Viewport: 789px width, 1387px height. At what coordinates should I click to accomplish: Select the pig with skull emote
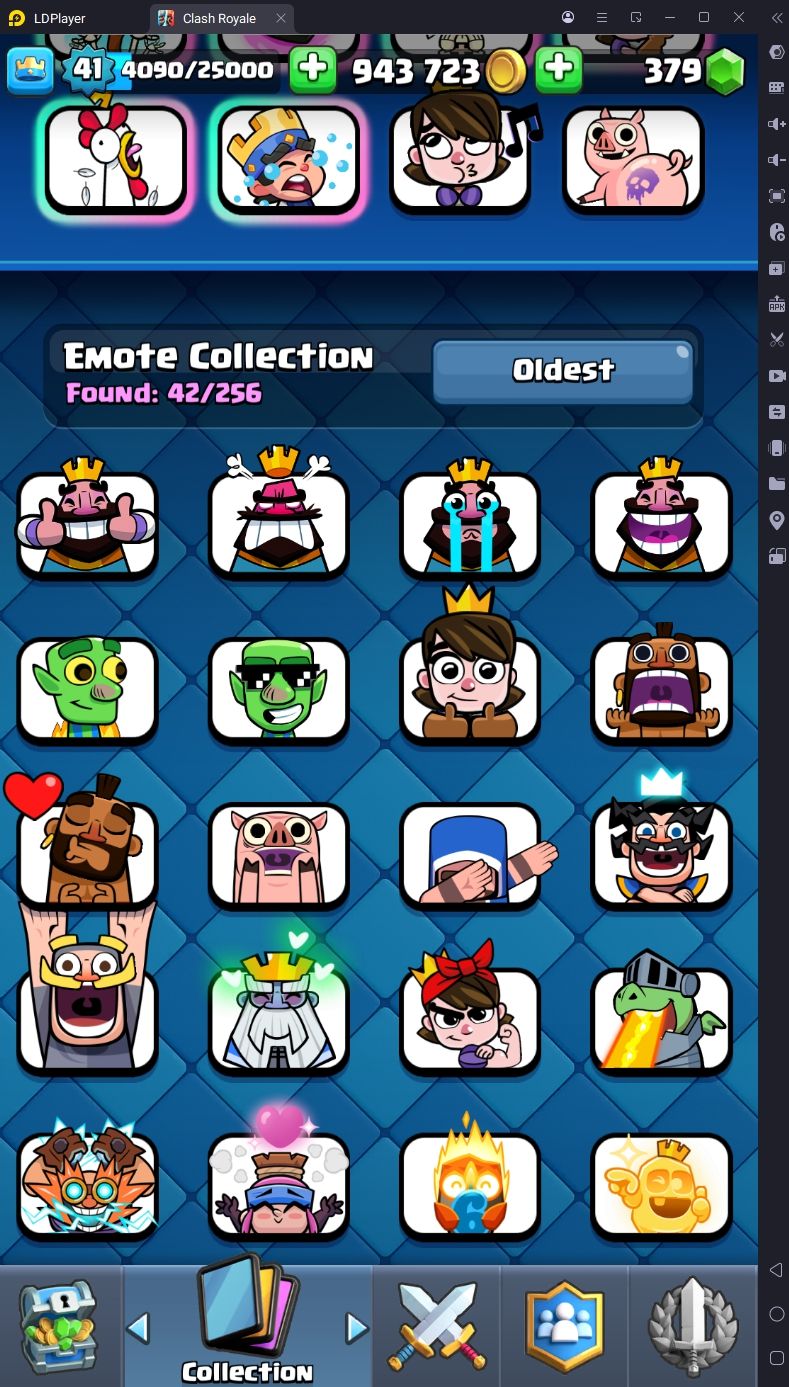[633, 160]
